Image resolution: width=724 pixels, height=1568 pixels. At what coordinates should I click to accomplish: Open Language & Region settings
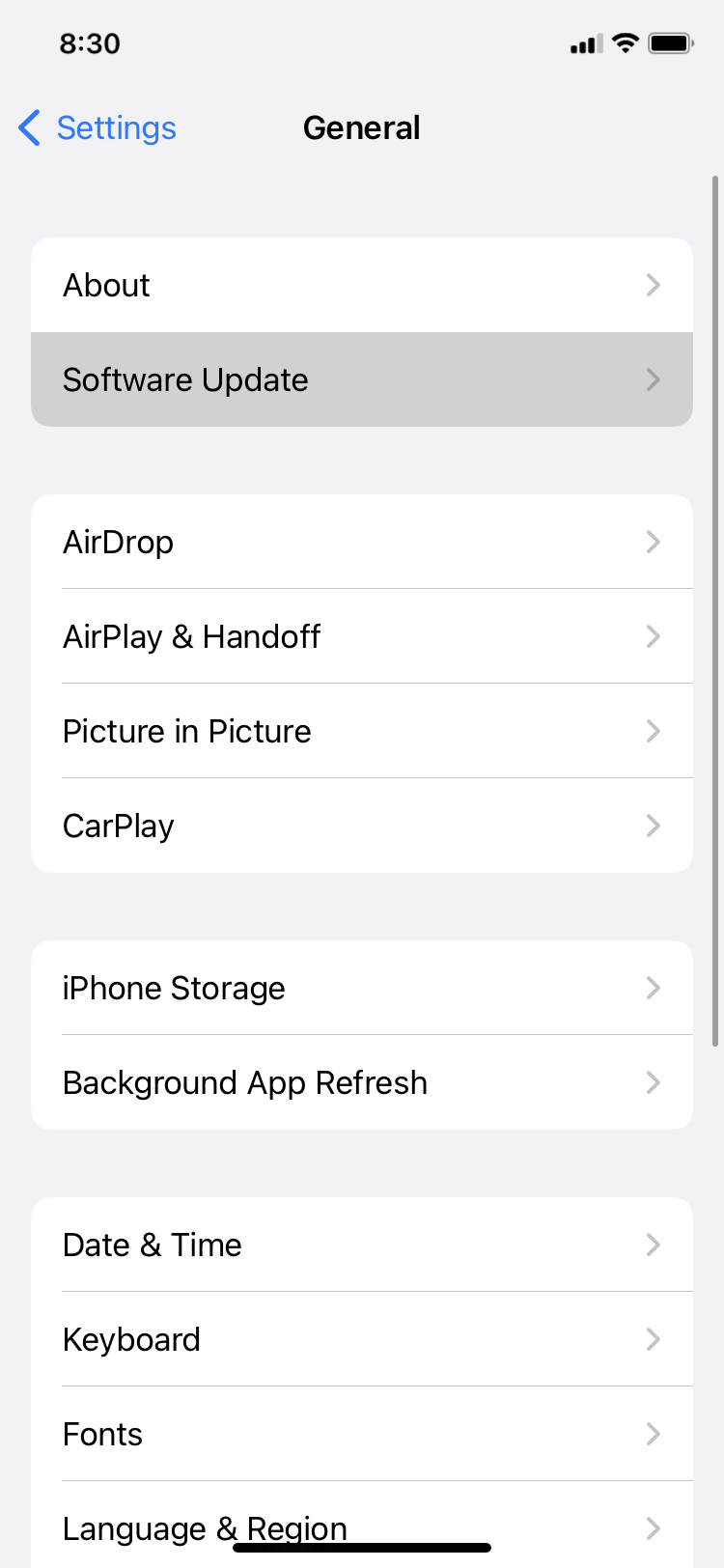pos(361,1522)
